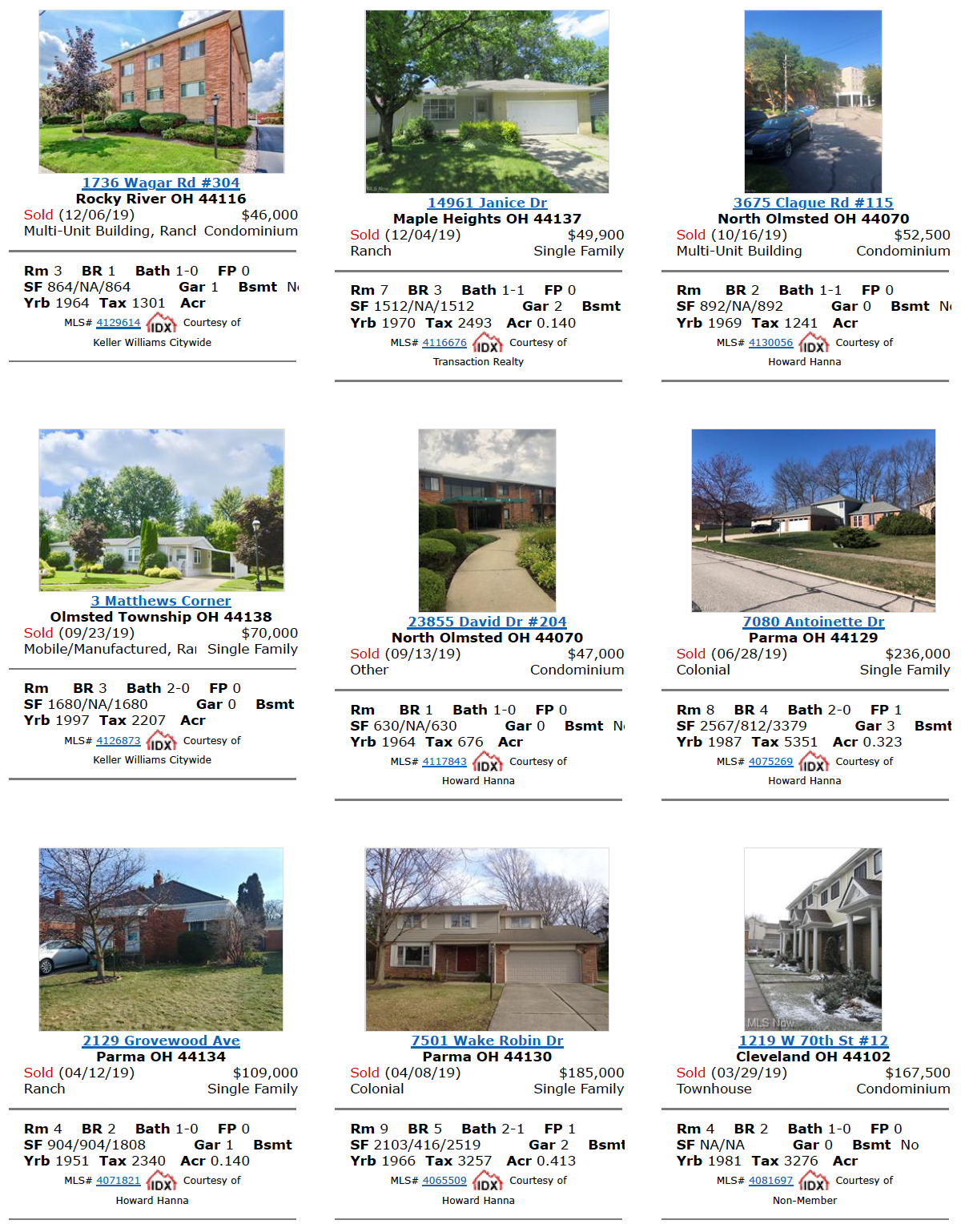View the photo of the 7080 Antoinette Dr house
Image resolution: width=961 pixels, height=1232 pixels.
[813, 521]
